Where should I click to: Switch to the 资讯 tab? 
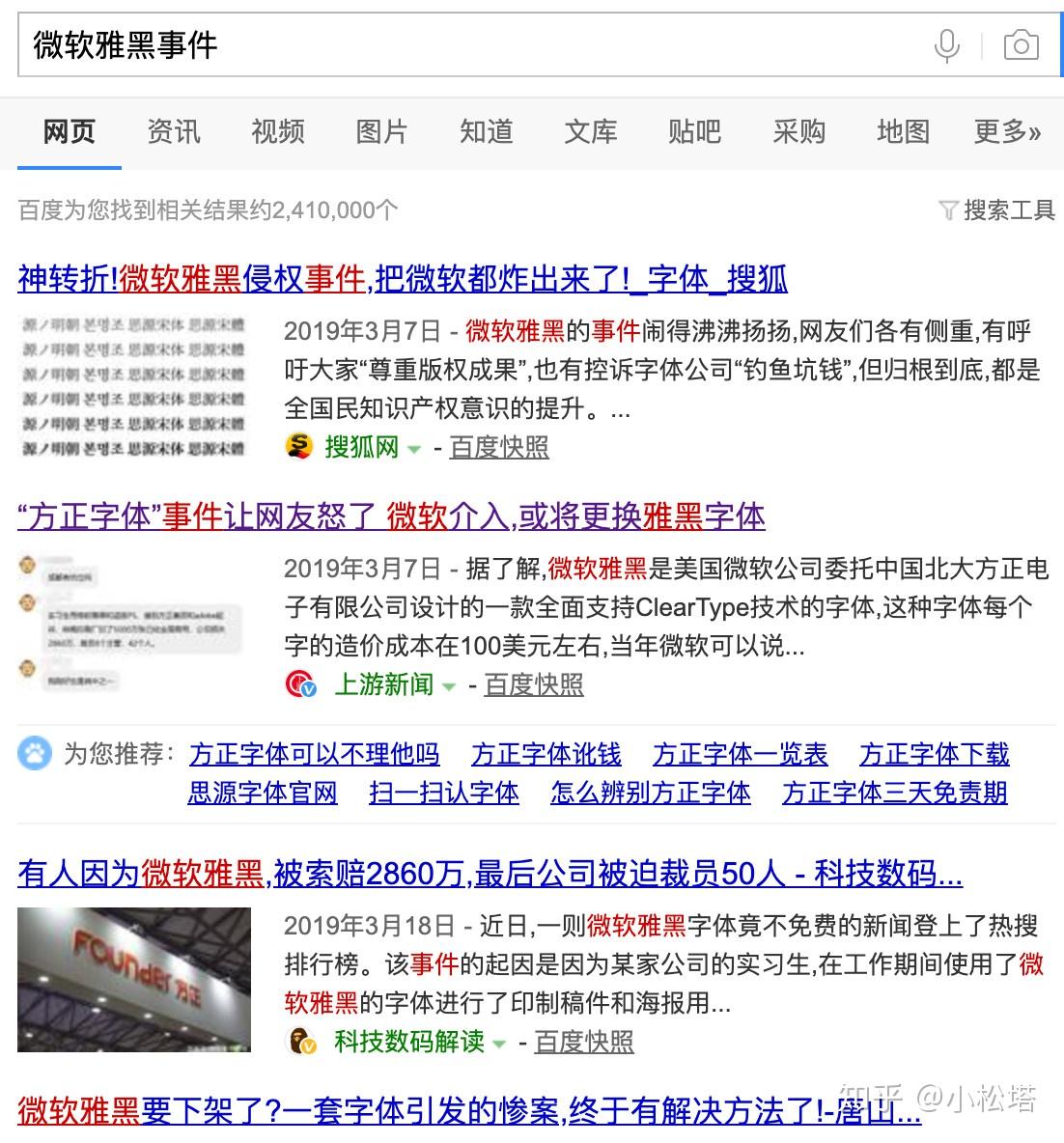click(x=174, y=131)
